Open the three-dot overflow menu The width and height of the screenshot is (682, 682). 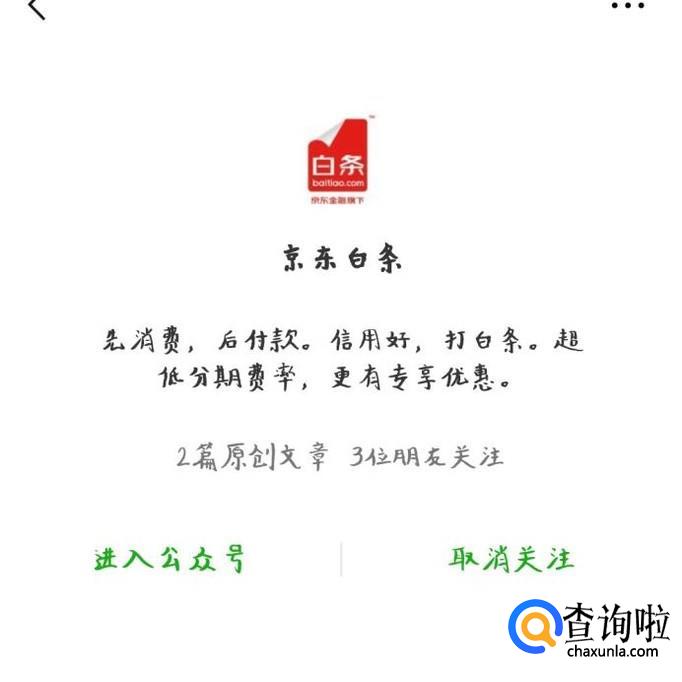coord(627,5)
